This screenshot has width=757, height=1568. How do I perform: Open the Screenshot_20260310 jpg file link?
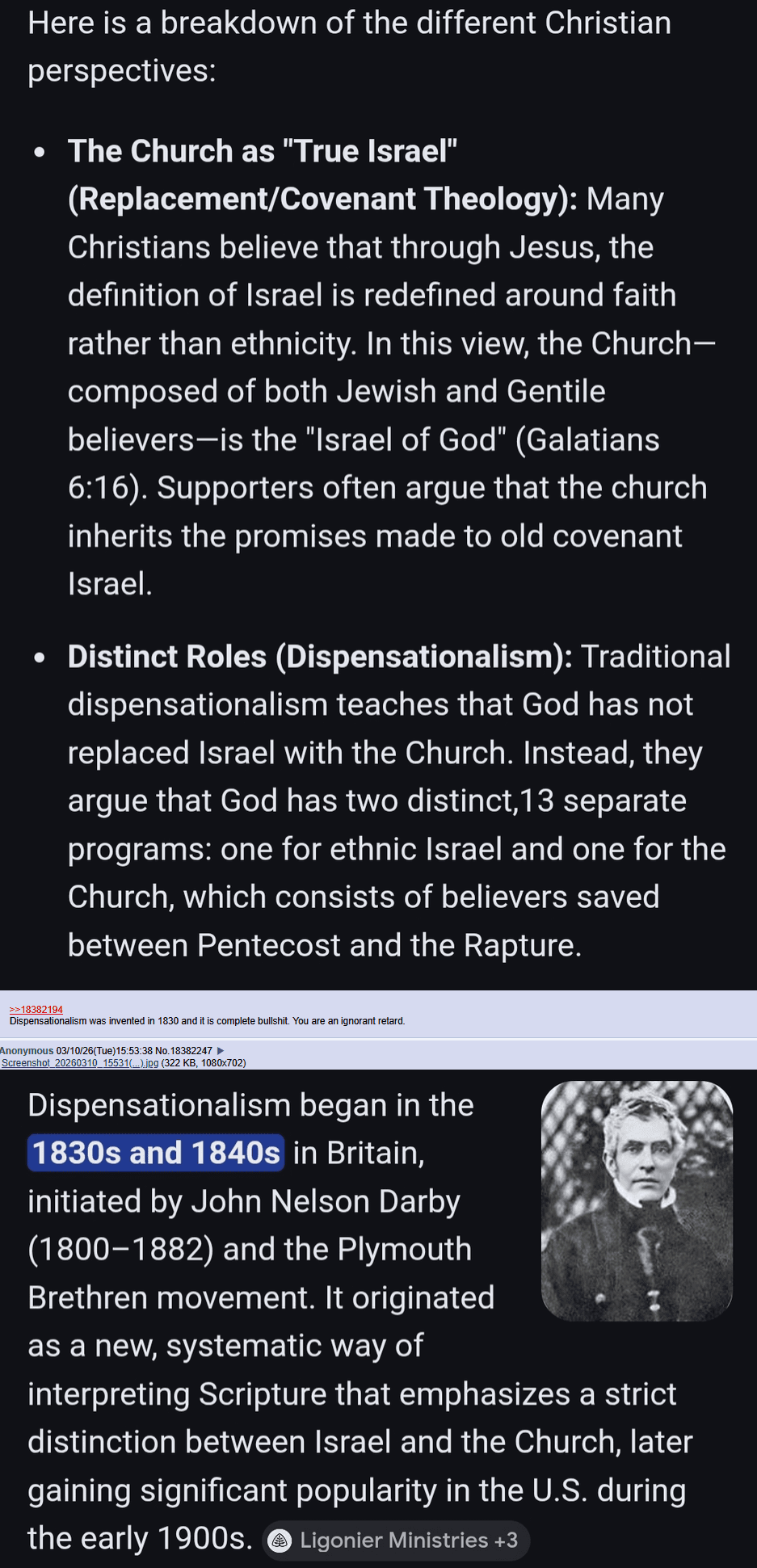(x=80, y=1062)
